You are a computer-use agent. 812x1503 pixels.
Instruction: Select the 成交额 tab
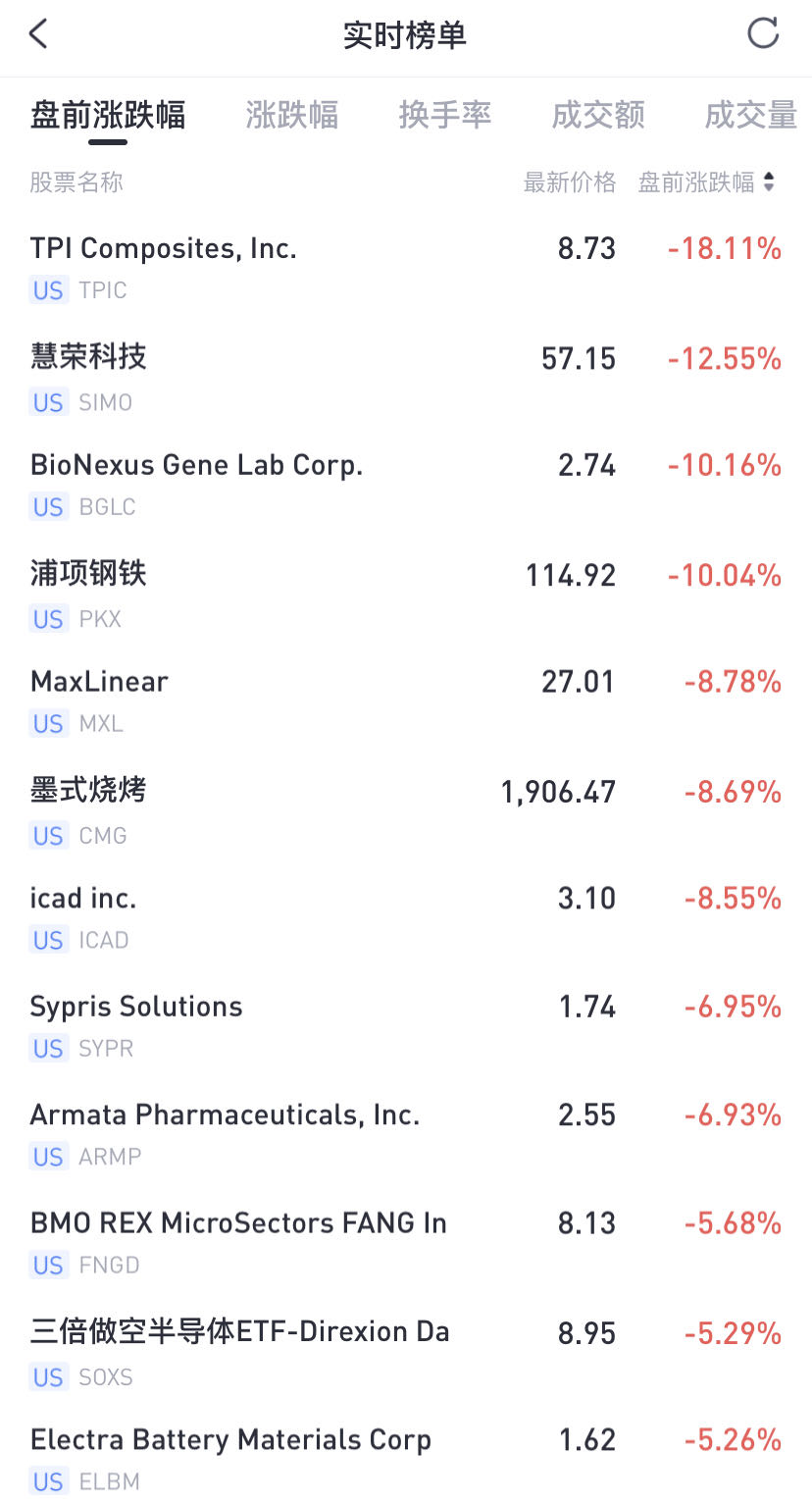tap(598, 116)
